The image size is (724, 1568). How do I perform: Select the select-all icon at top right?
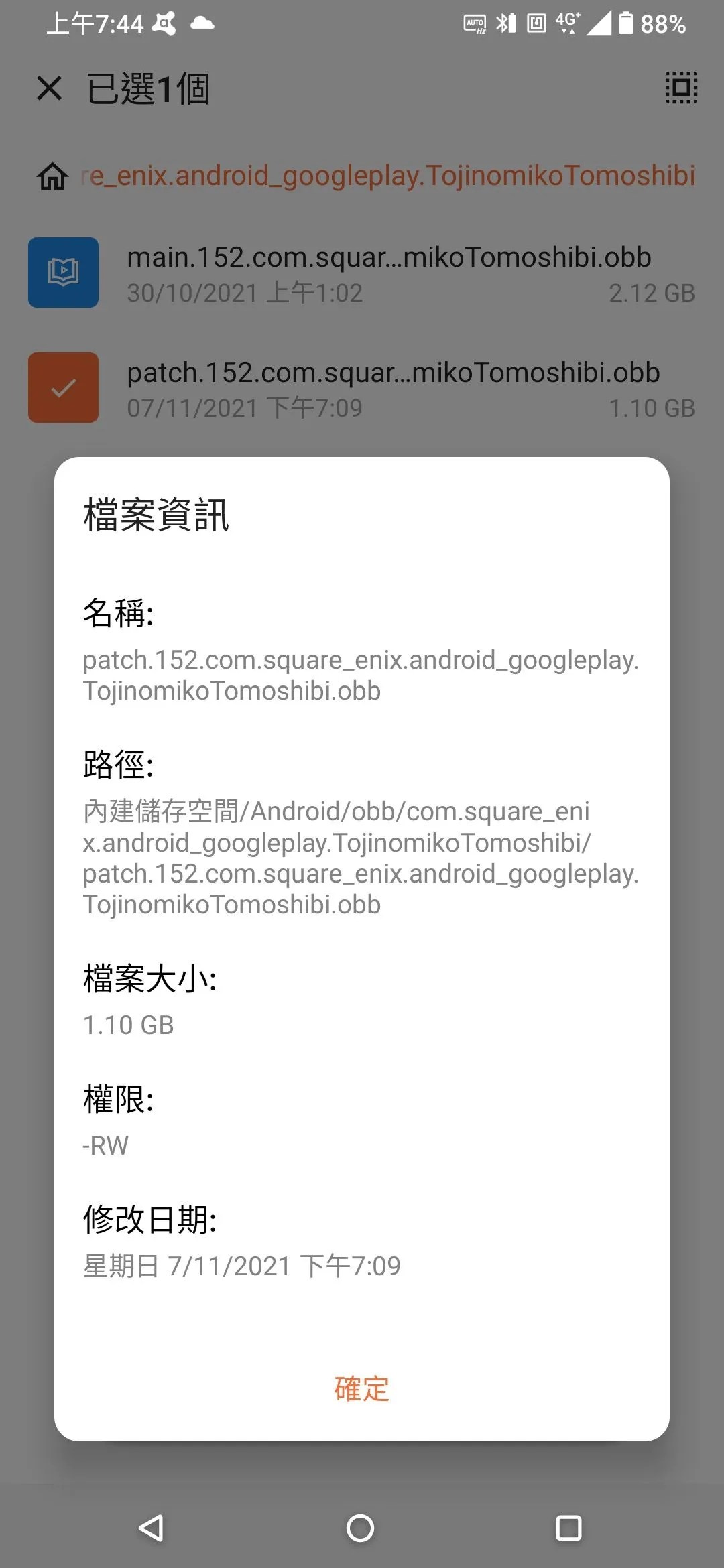pyautogui.click(x=682, y=88)
